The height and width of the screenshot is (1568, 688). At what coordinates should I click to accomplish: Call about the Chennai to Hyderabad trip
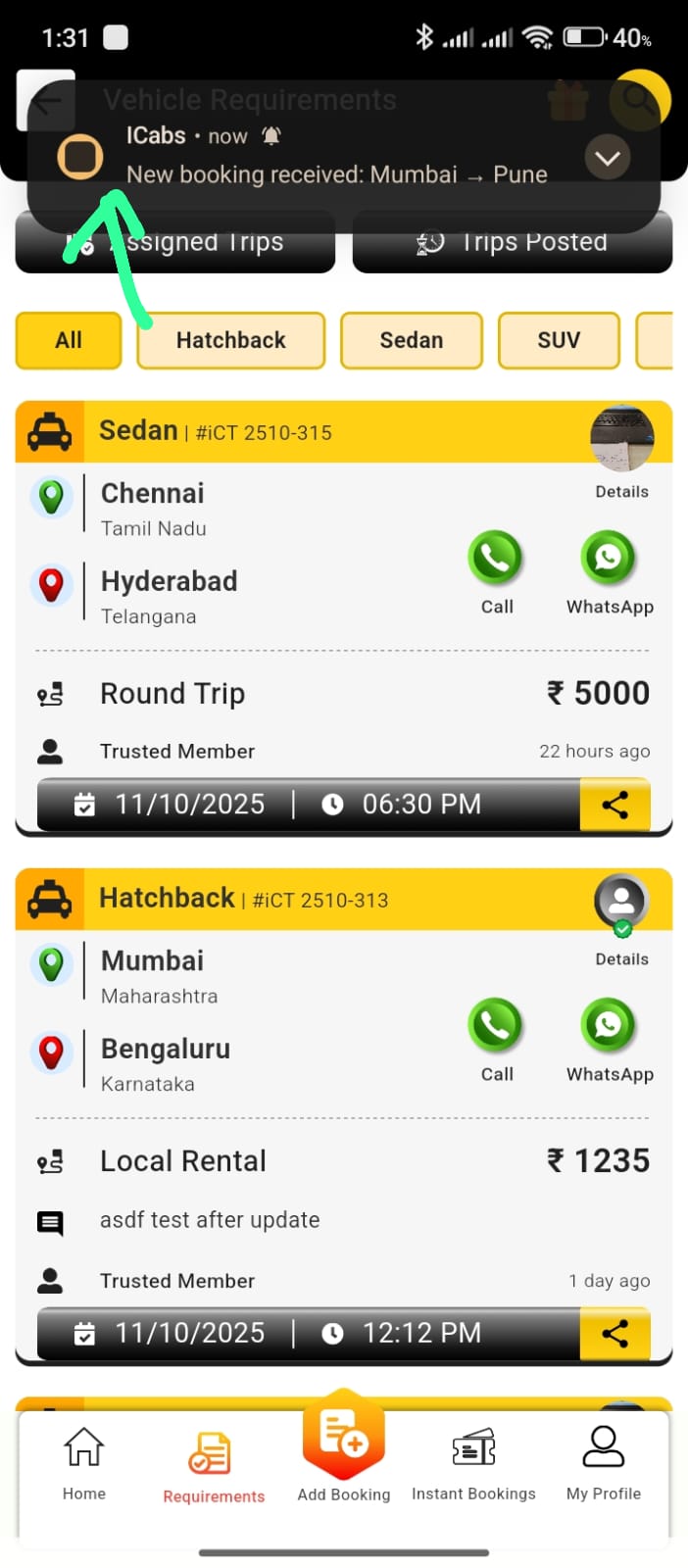(x=496, y=559)
